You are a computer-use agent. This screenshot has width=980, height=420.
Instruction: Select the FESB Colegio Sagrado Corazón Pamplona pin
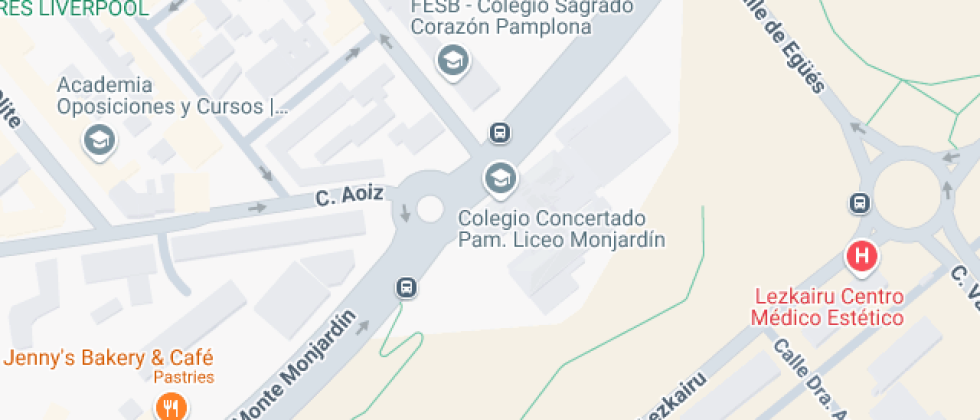click(453, 61)
